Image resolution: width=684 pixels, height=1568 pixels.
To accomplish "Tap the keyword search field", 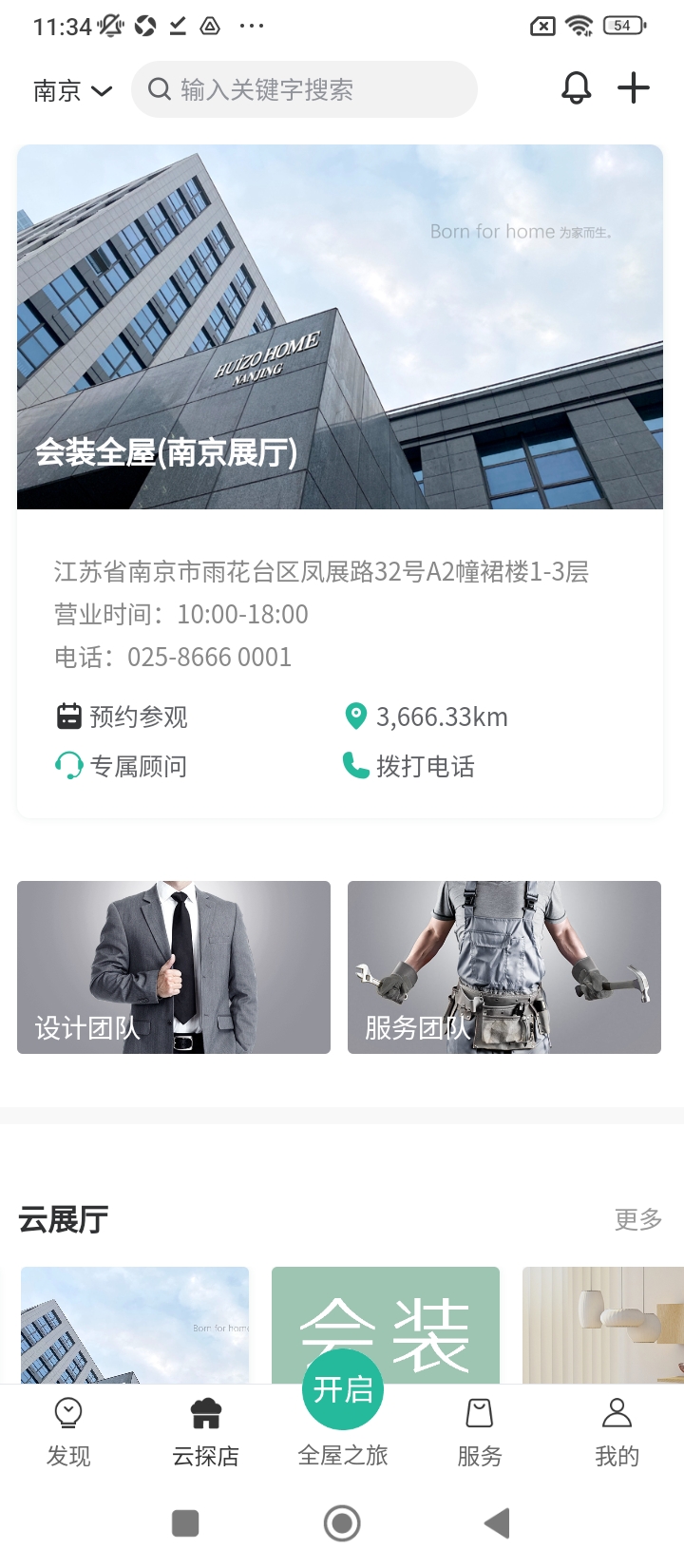I will point(304,89).
